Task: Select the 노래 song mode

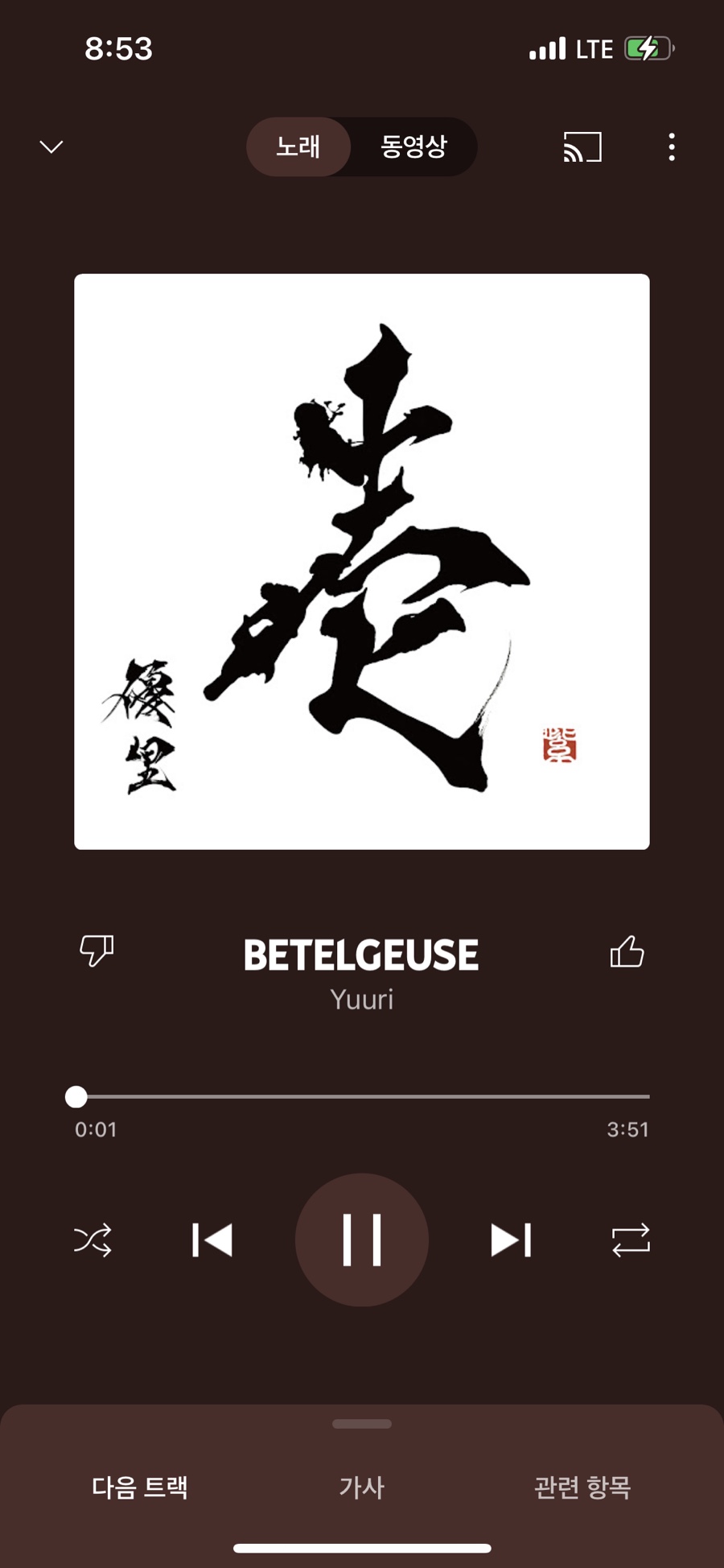Action: 298,146
